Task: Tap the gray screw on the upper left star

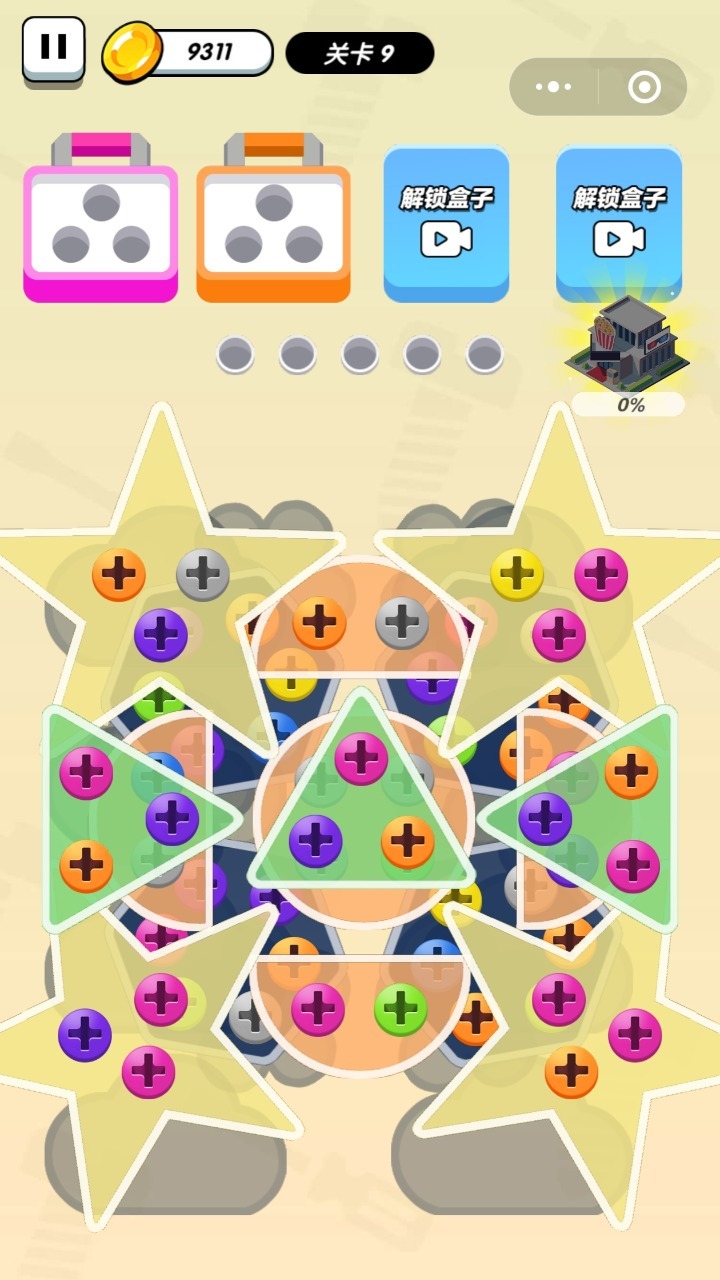Action: coord(203,575)
